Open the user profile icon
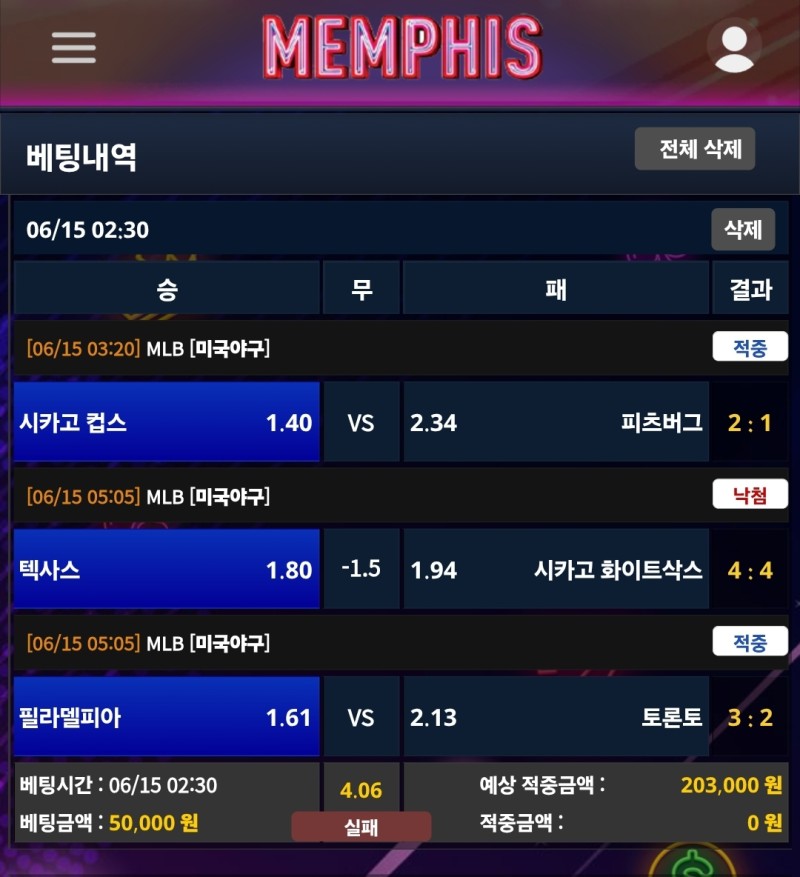This screenshot has height=877, width=800. coord(734,46)
